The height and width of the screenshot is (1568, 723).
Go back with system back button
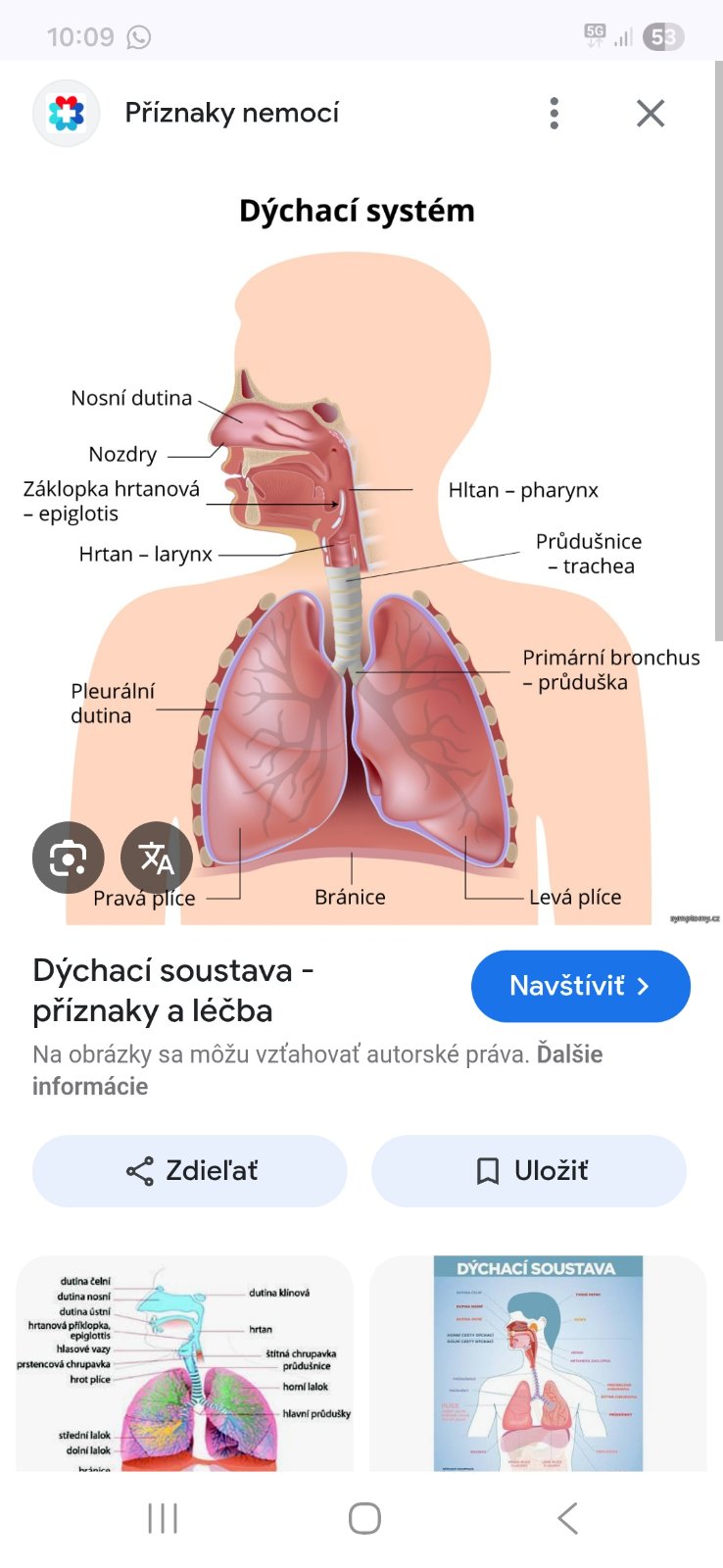pyautogui.click(x=567, y=1518)
